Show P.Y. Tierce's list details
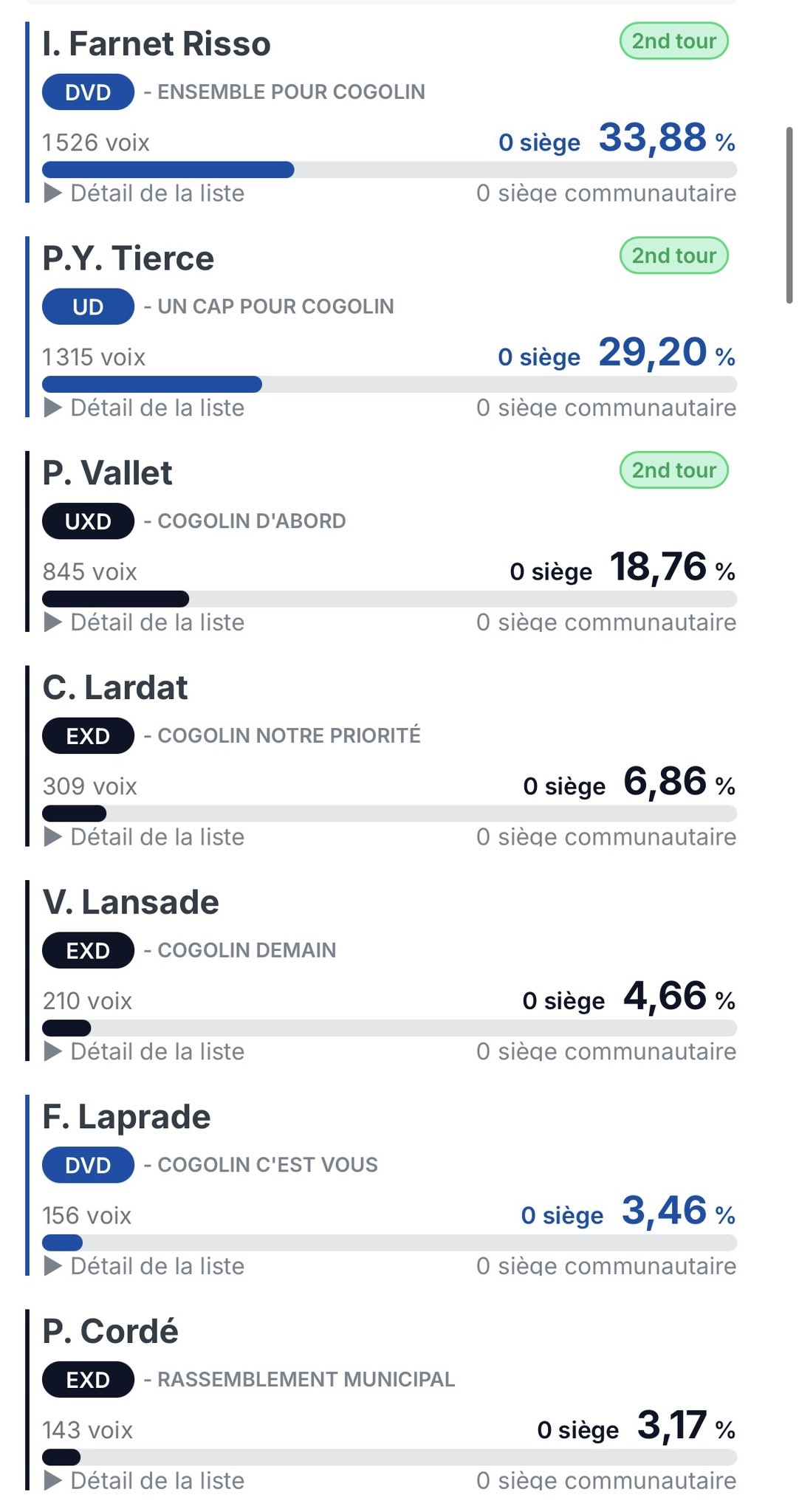The image size is (799, 1512). 144,408
